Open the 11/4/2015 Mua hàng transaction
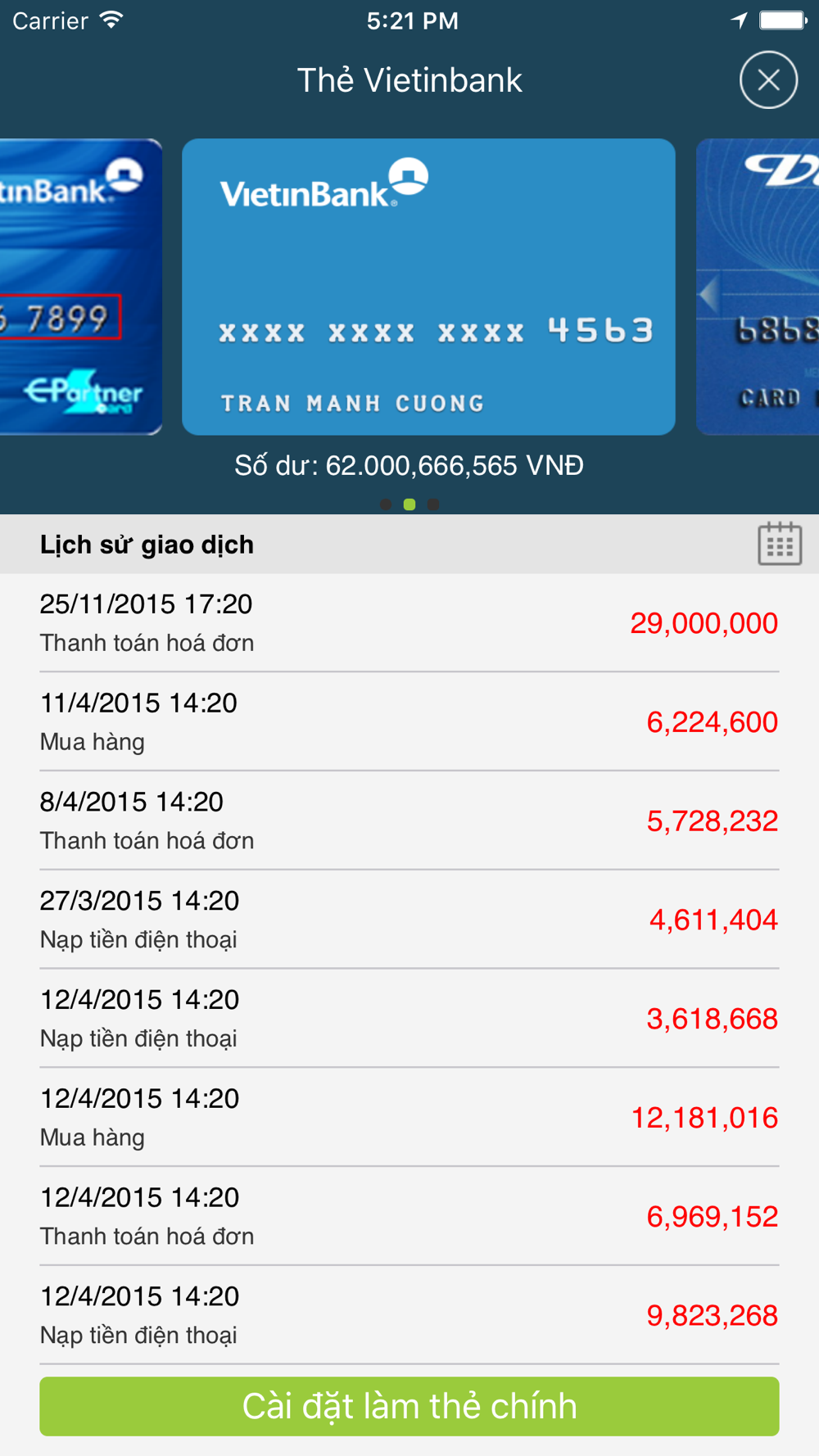Image resolution: width=819 pixels, height=1456 pixels. 409,722
